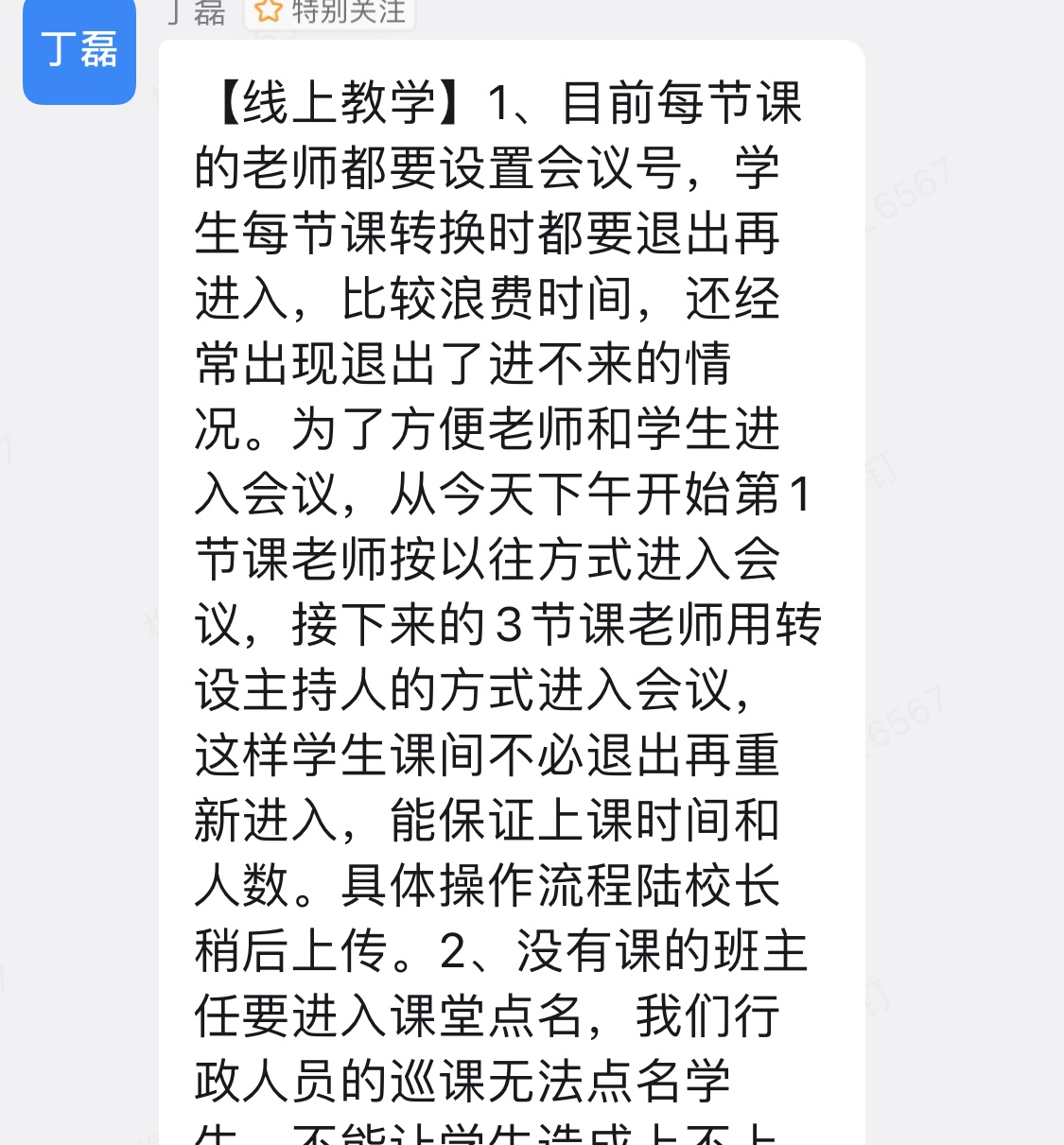Open 丁磊's avatar profile
This screenshot has height=1145, width=1064.
[79, 49]
